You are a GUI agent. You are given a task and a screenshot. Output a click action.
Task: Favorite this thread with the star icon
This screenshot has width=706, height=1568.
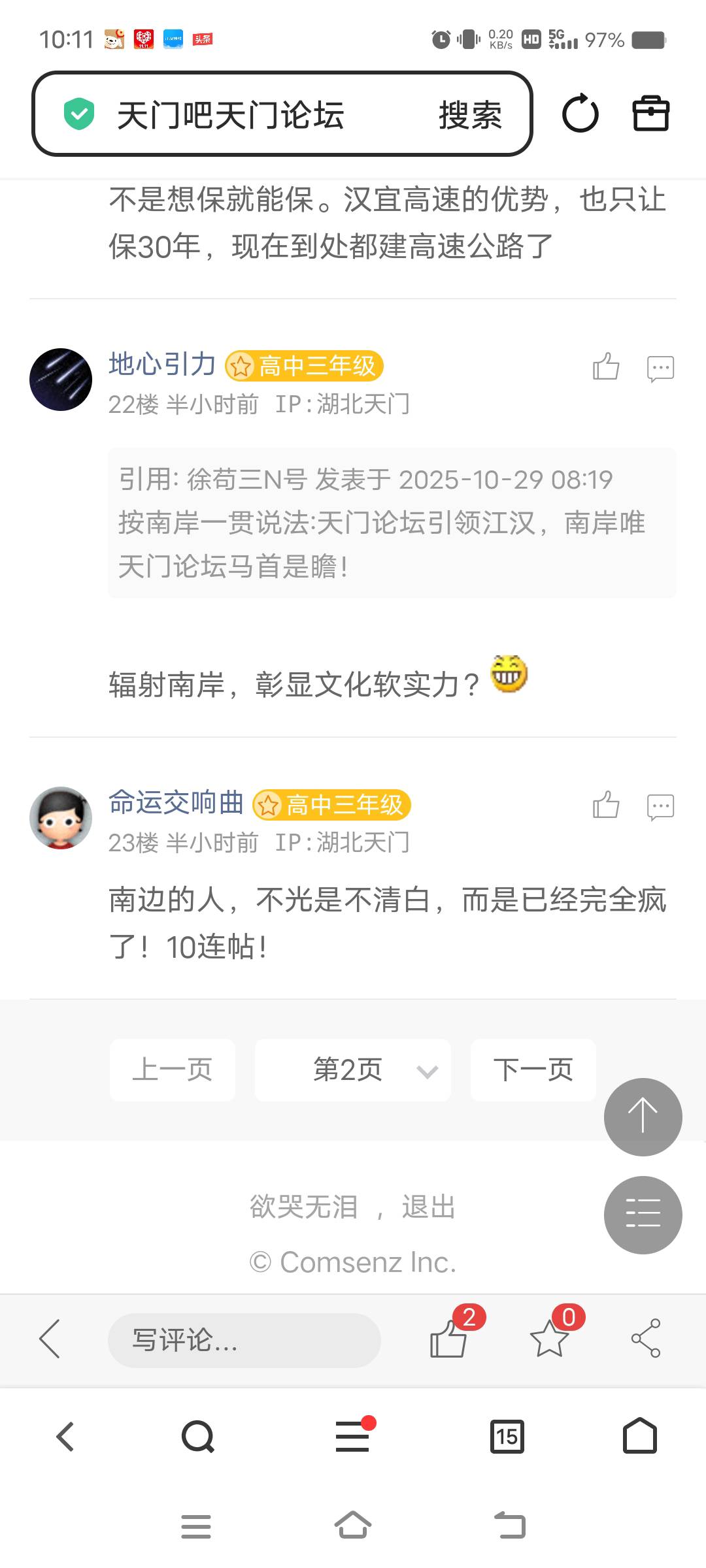click(x=550, y=1339)
